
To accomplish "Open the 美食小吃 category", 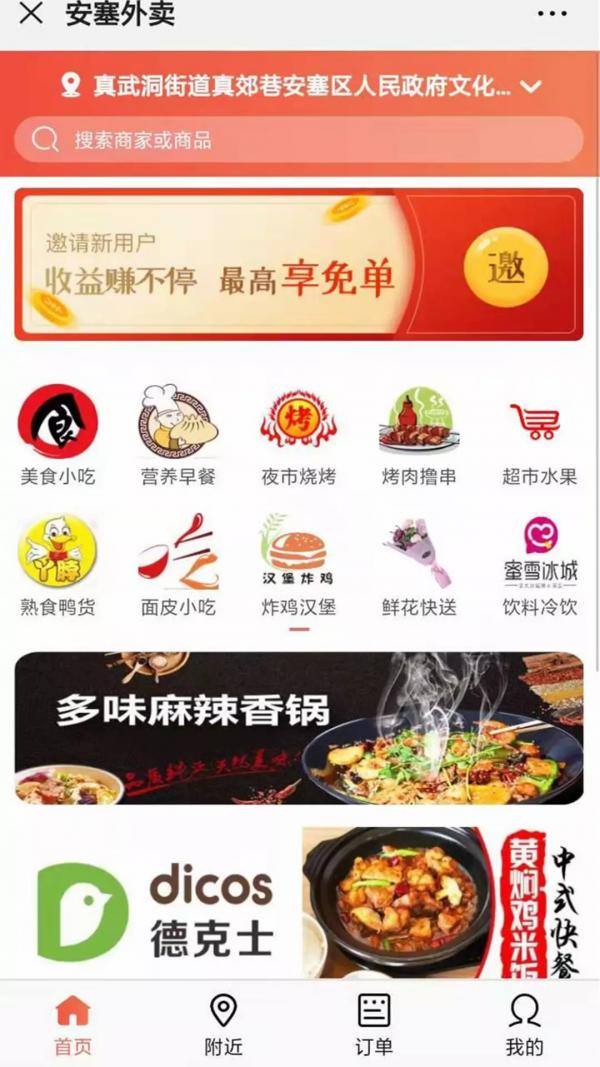I will pyautogui.click(x=58, y=436).
